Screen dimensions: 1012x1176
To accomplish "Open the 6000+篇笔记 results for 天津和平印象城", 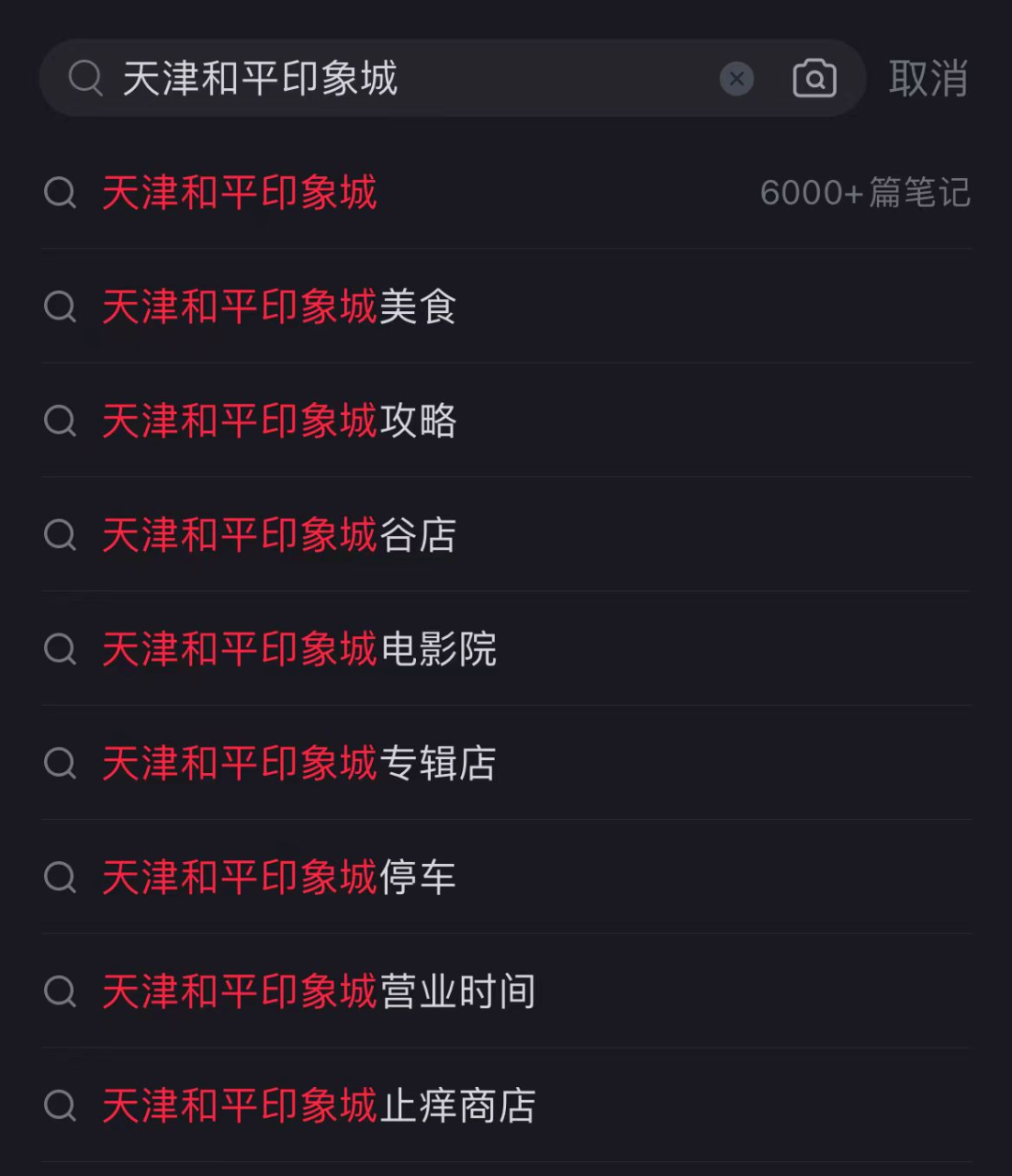I will click(x=866, y=193).
